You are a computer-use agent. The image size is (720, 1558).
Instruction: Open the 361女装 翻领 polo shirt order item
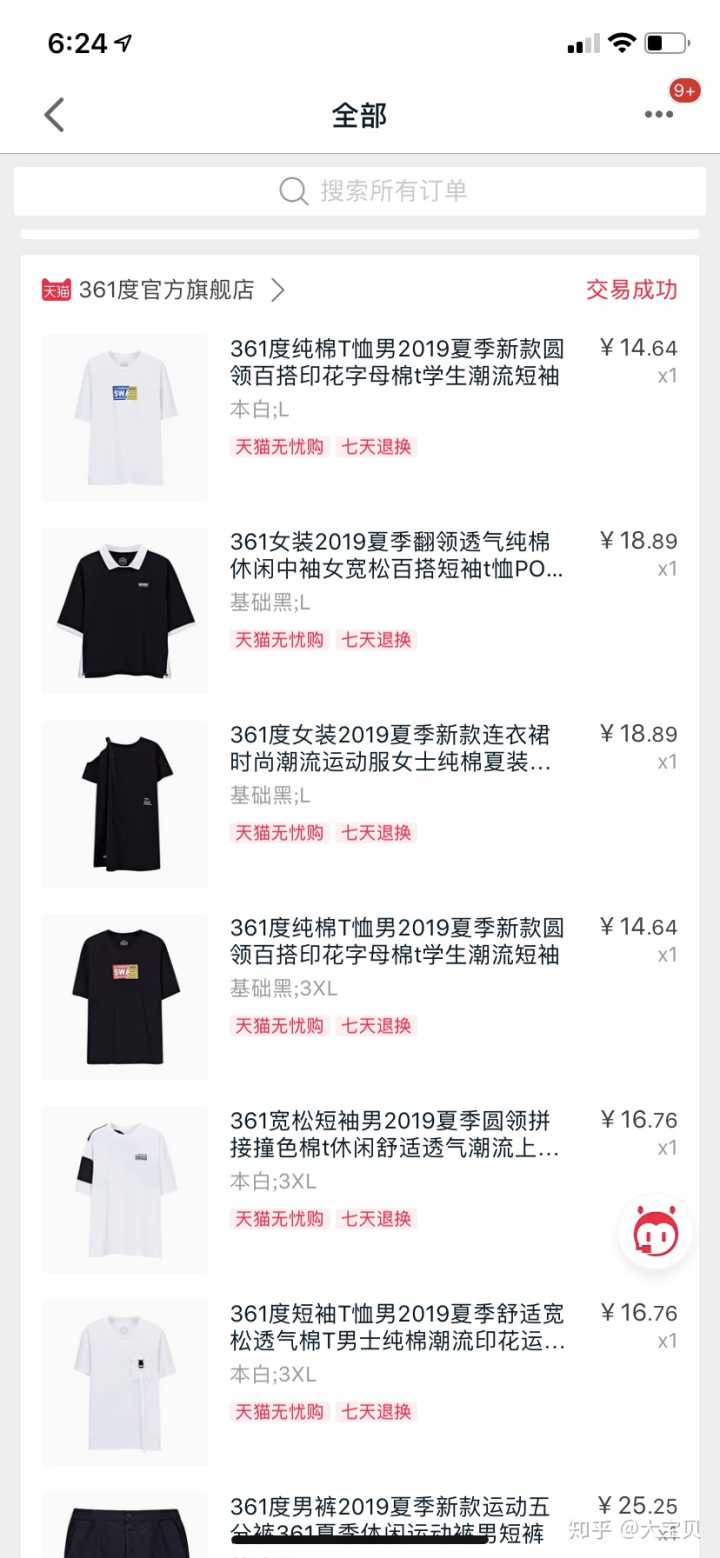tap(396, 555)
